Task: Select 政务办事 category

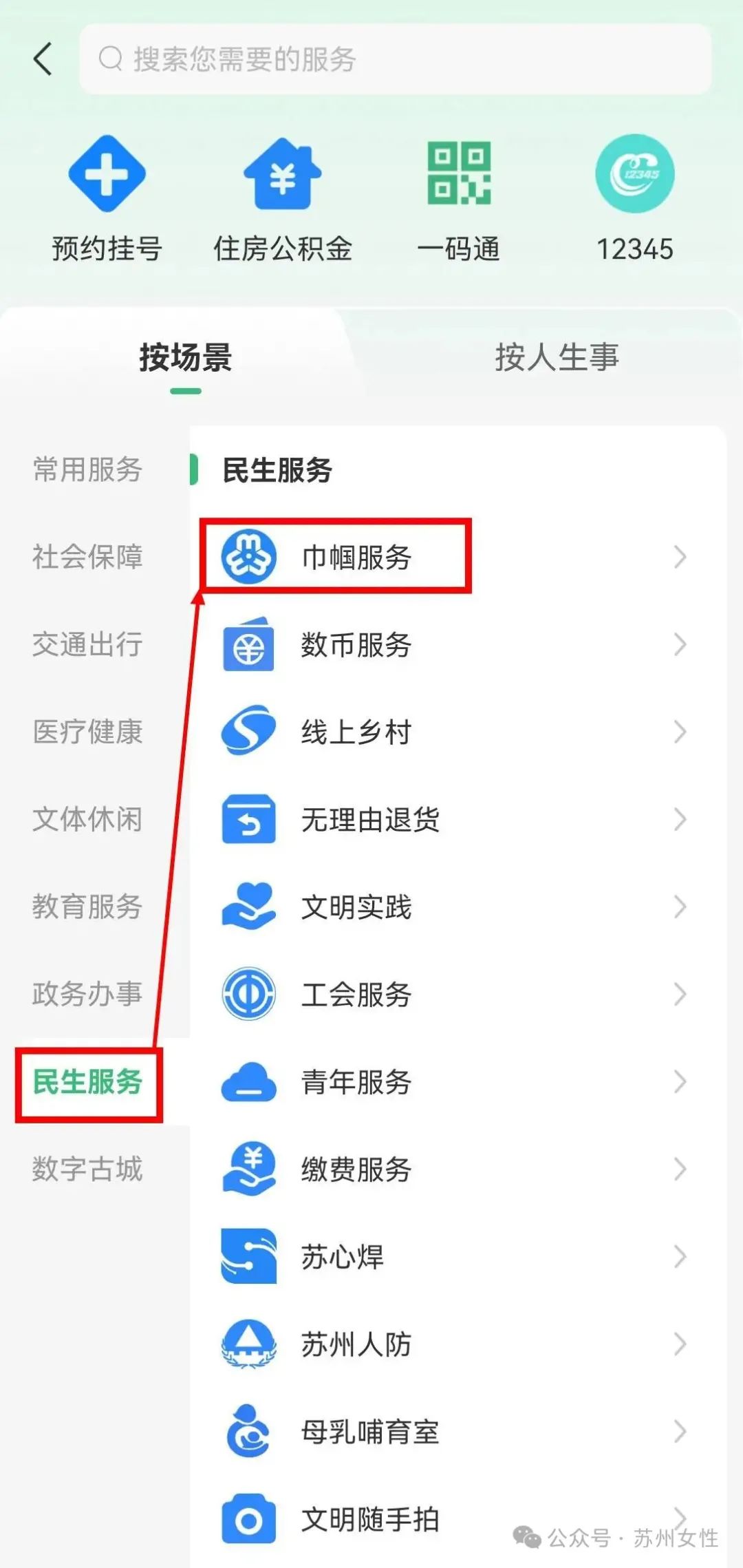Action: [x=87, y=994]
